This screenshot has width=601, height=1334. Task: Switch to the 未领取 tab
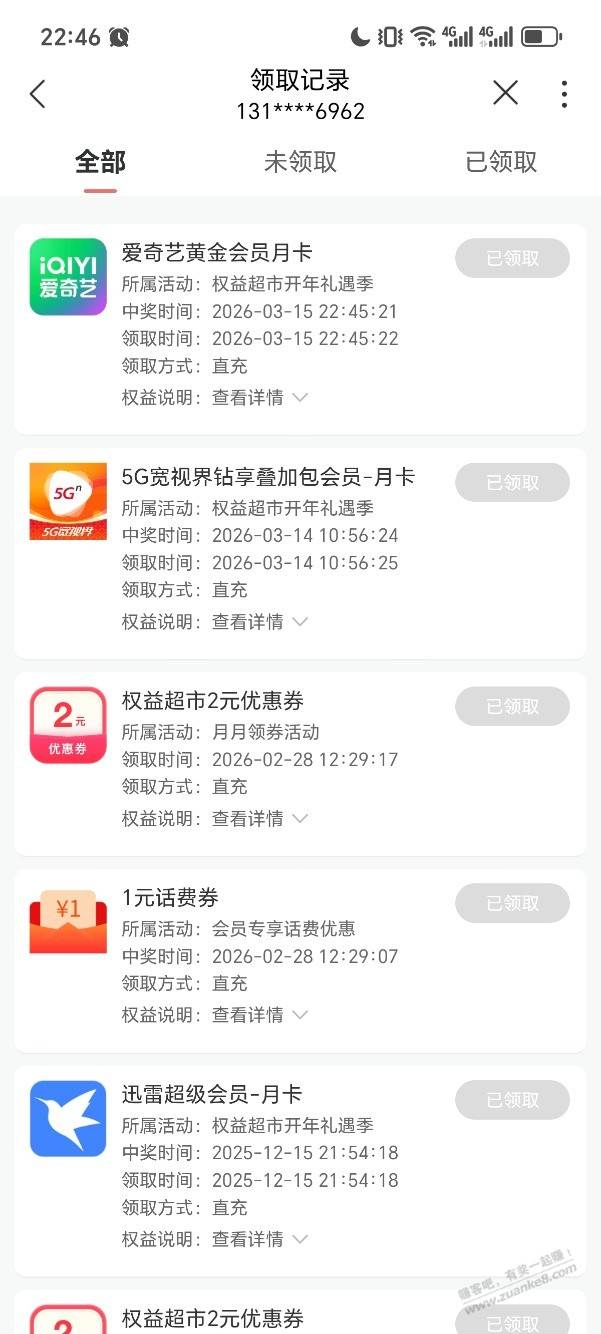[300, 162]
